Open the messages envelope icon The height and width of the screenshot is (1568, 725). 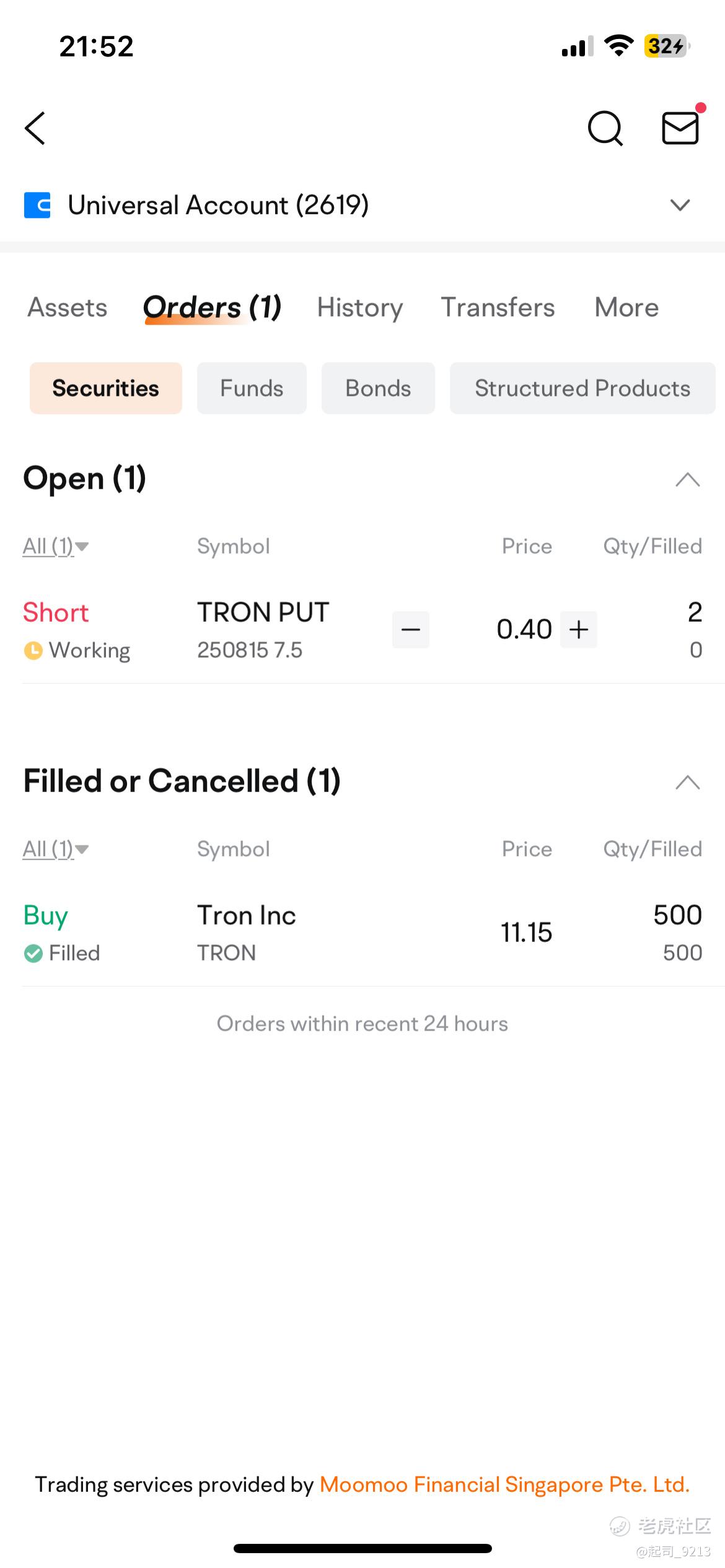pos(680,128)
